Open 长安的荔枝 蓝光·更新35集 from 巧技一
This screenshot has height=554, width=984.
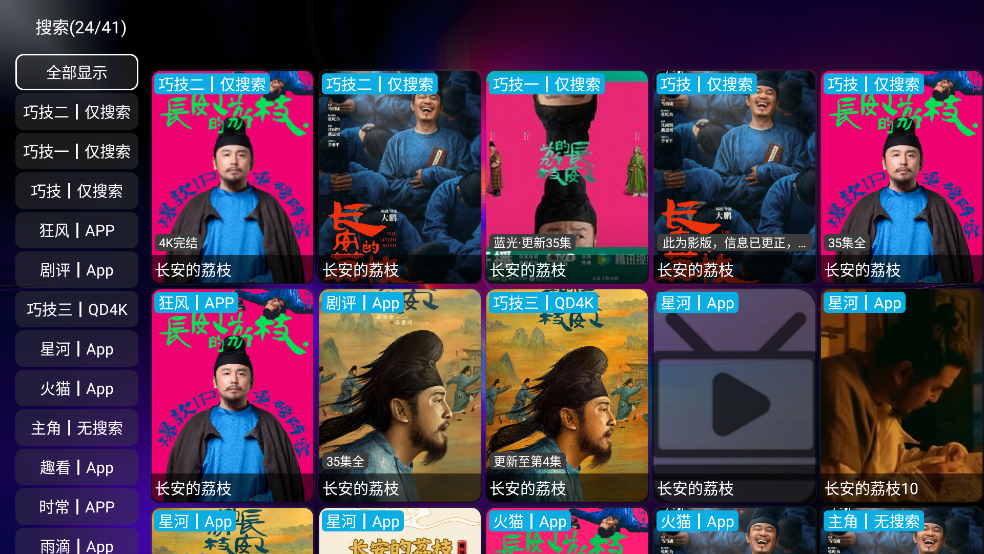567,177
